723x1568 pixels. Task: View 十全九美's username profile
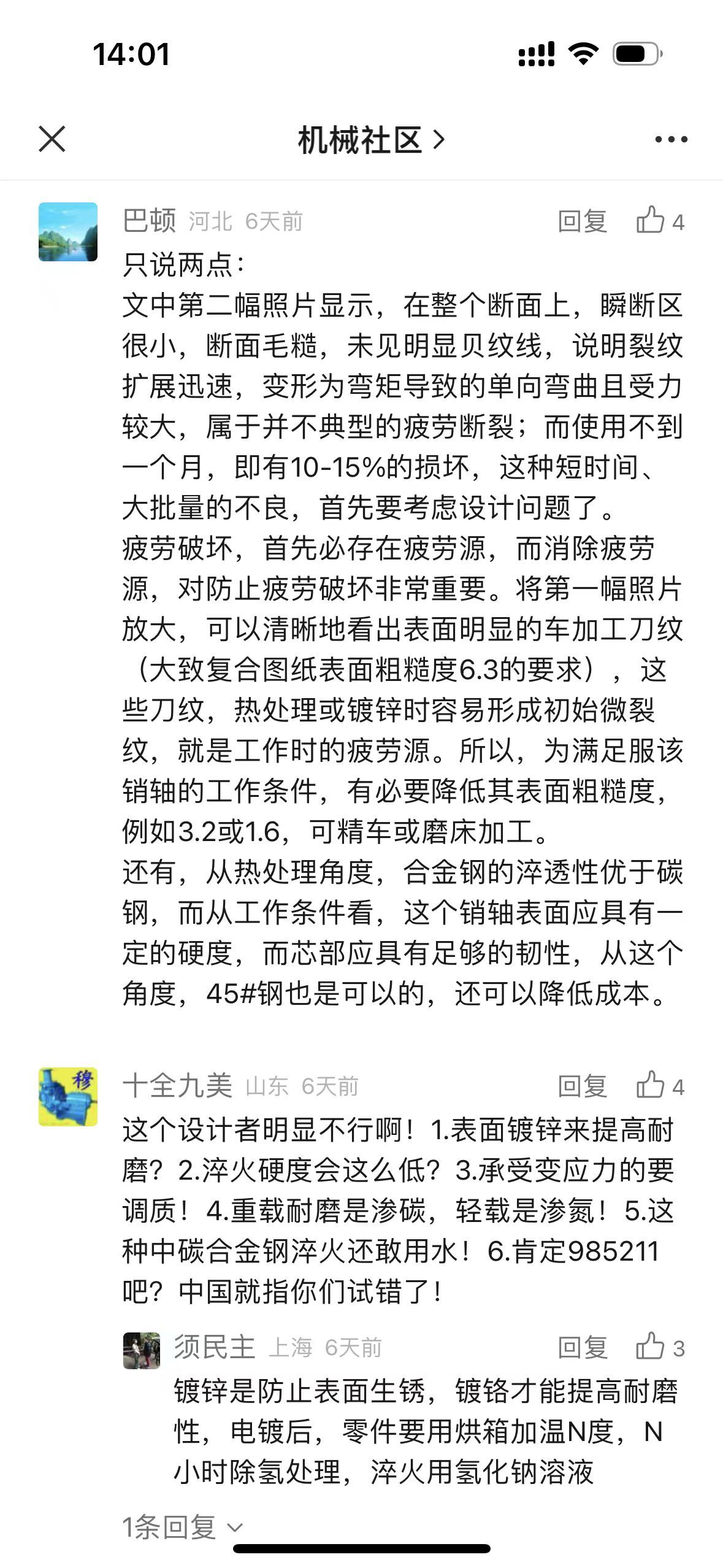tap(177, 1086)
